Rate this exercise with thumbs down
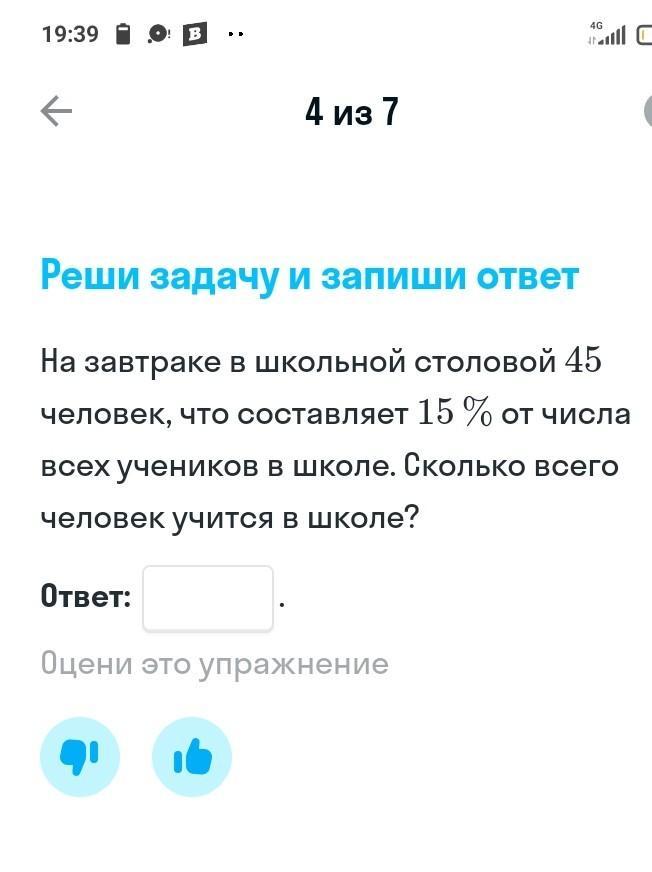The height and width of the screenshot is (872, 652). (x=80, y=757)
